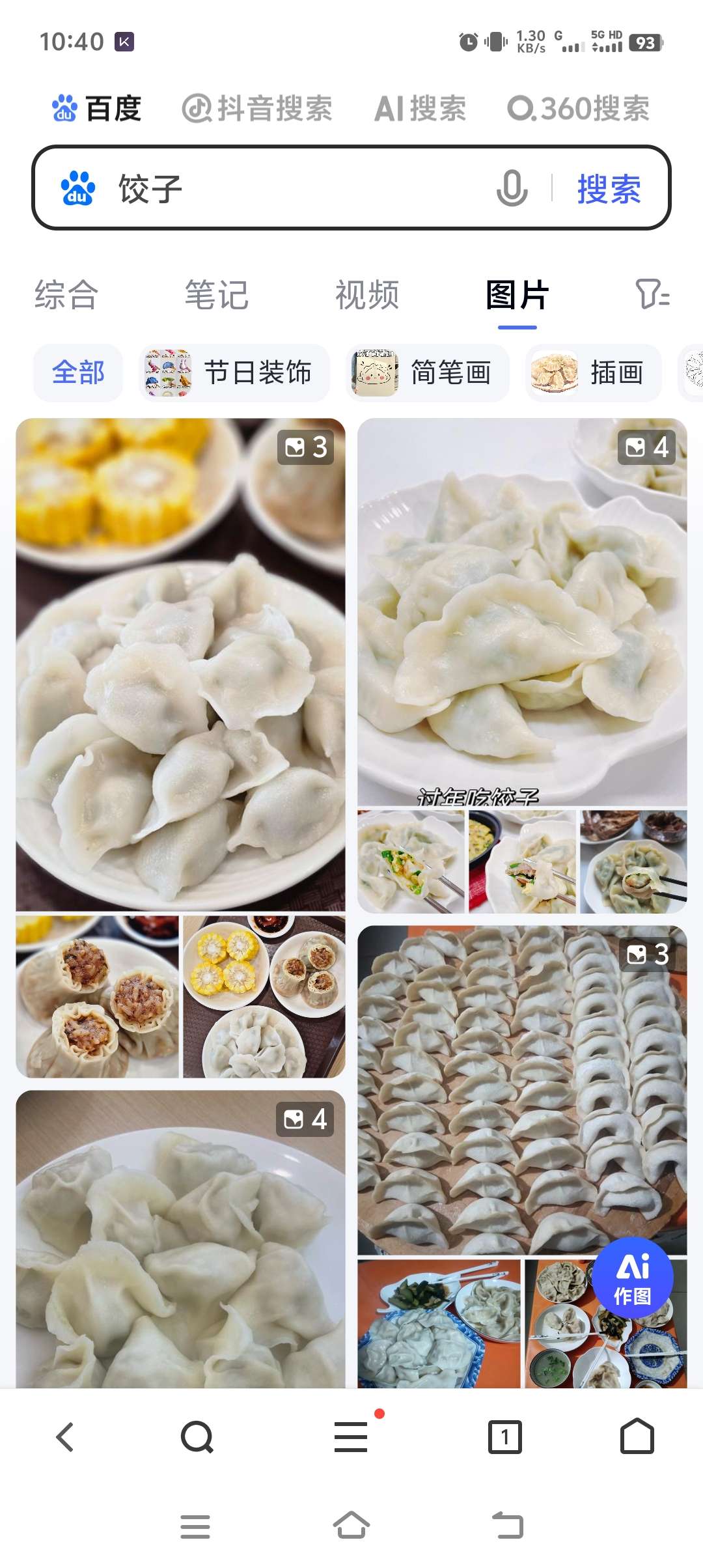Open dumpling photo set with corn dish
703x1568 pixels.
click(x=180, y=664)
